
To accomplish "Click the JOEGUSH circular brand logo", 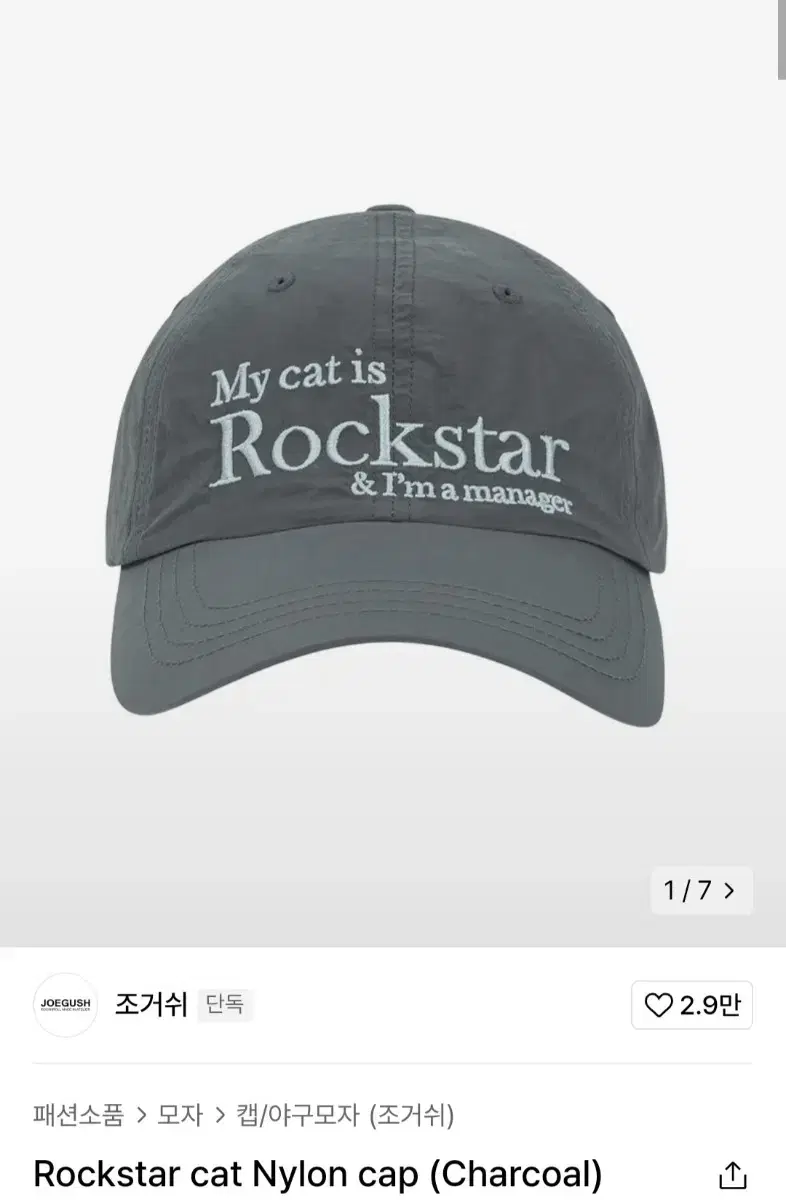I will point(66,1007).
